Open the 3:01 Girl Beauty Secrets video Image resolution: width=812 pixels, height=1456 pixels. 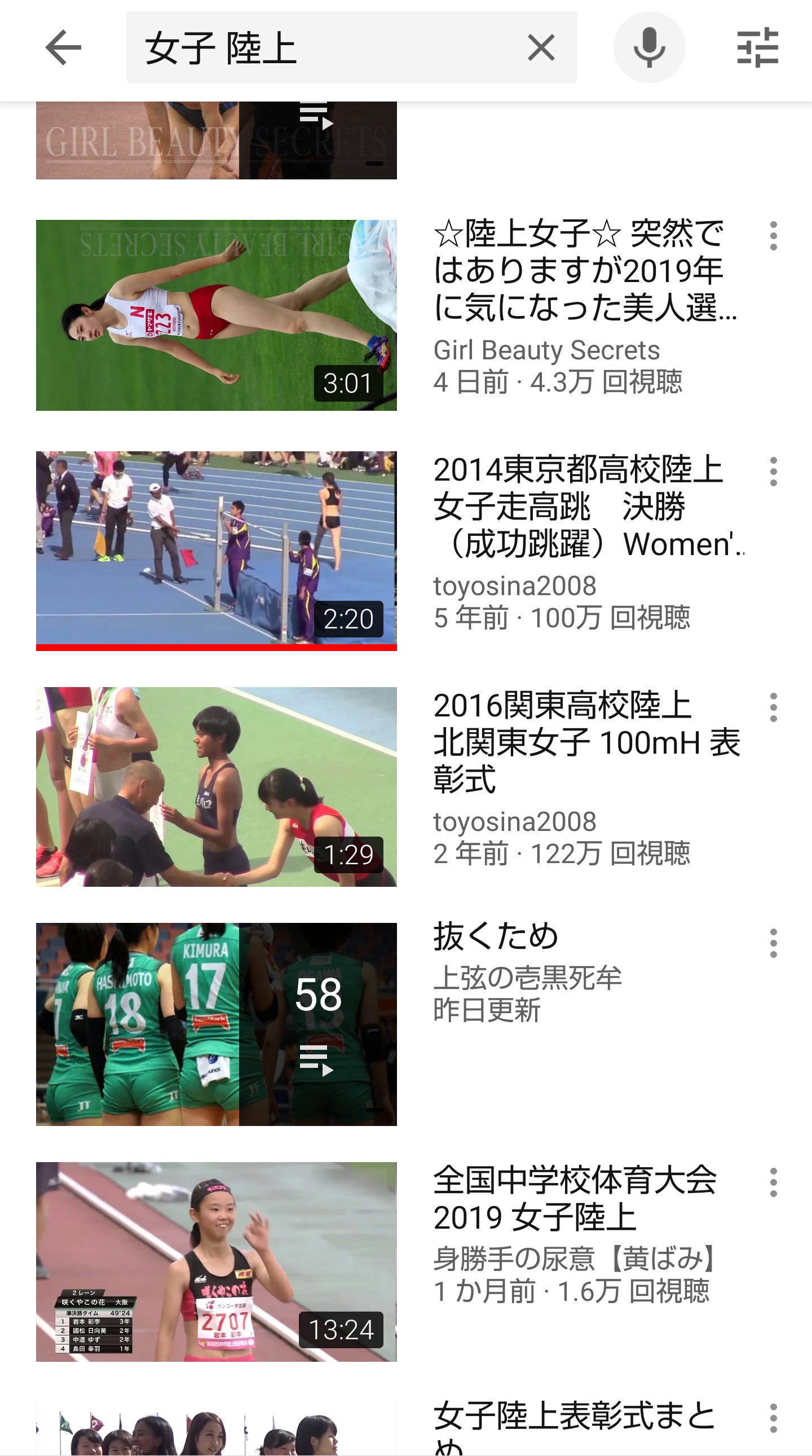click(217, 315)
